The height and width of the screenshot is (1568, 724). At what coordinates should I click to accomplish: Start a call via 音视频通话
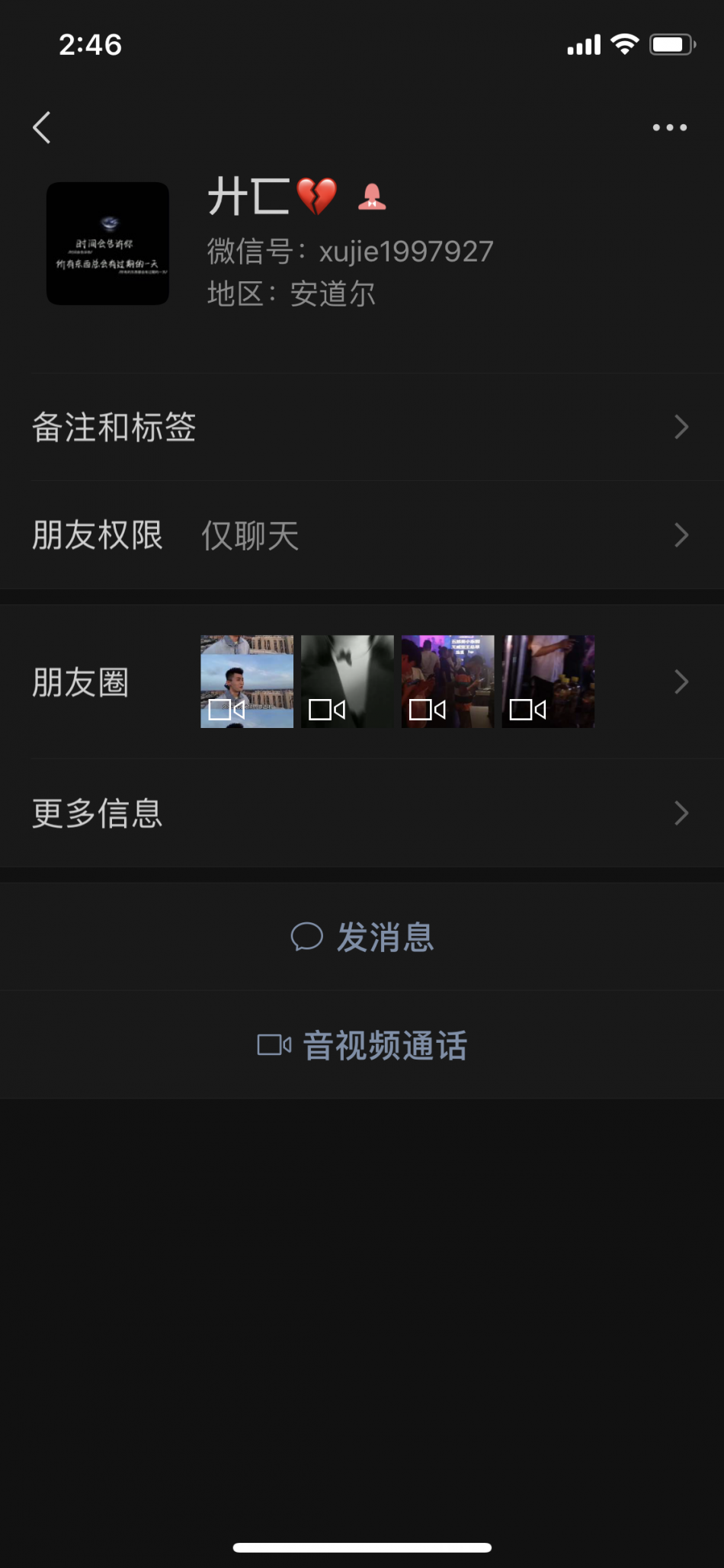pyautogui.click(x=362, y=1045)
